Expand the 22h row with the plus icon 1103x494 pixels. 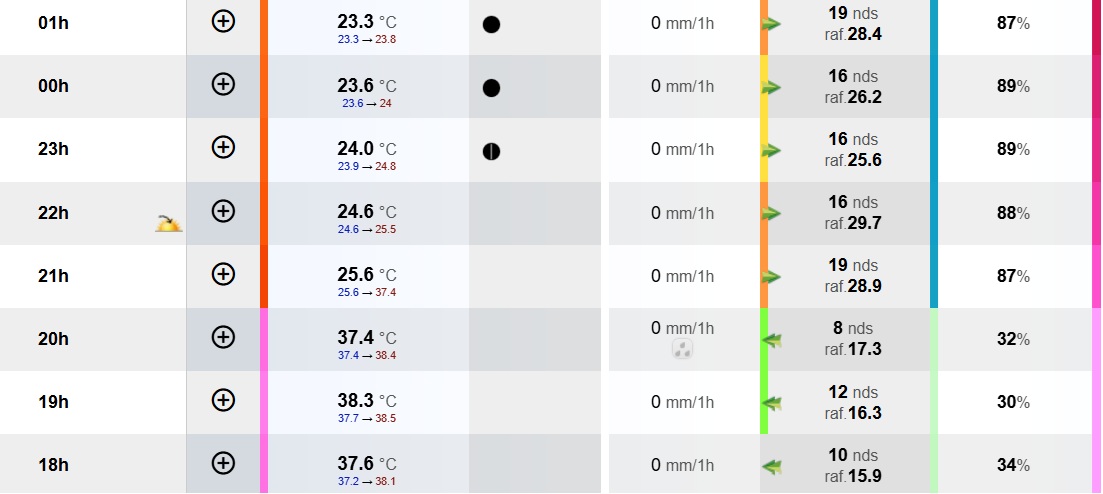[x=223, y=210]
